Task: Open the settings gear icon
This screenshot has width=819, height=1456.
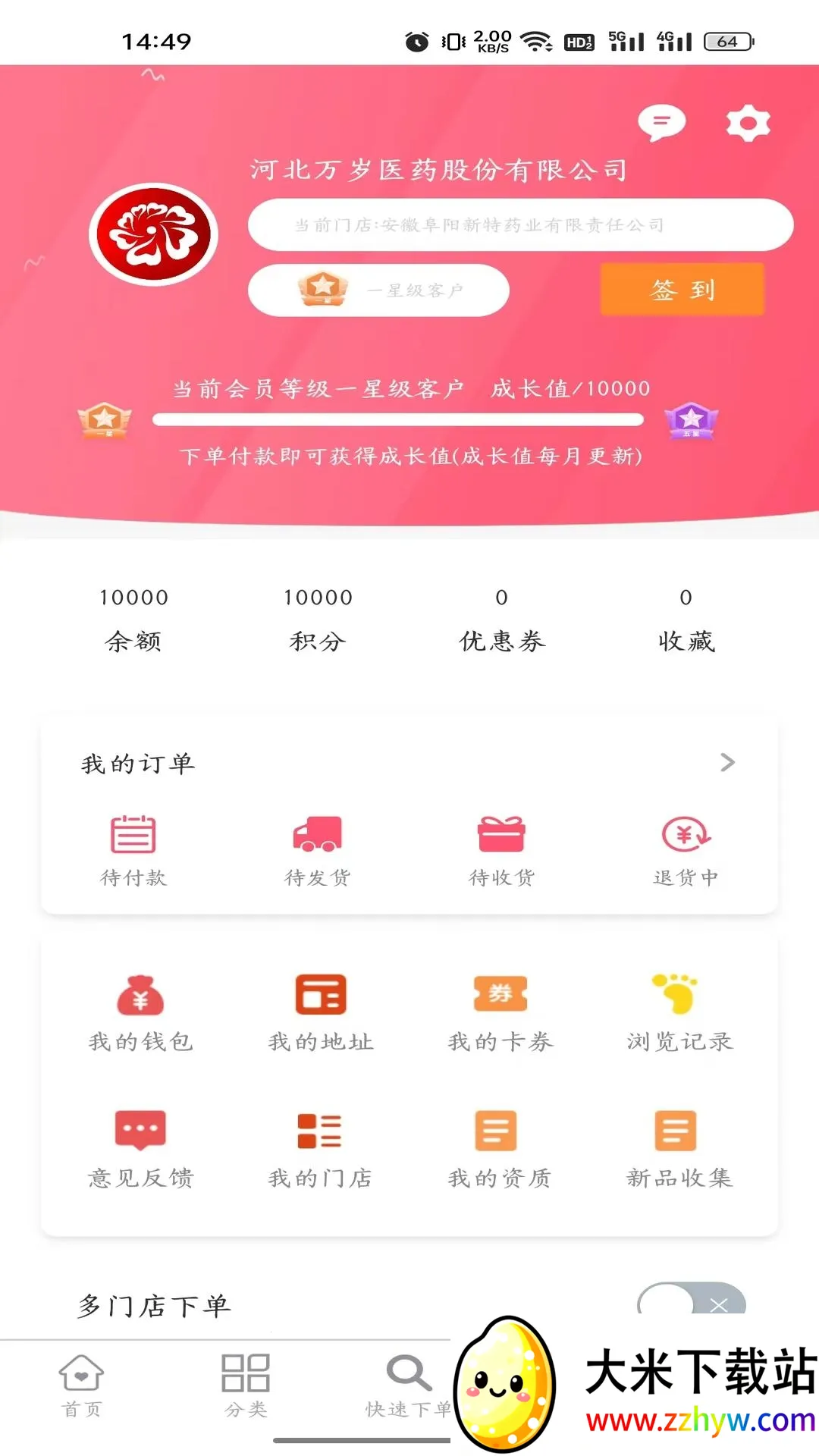Action: click(748, 123)
